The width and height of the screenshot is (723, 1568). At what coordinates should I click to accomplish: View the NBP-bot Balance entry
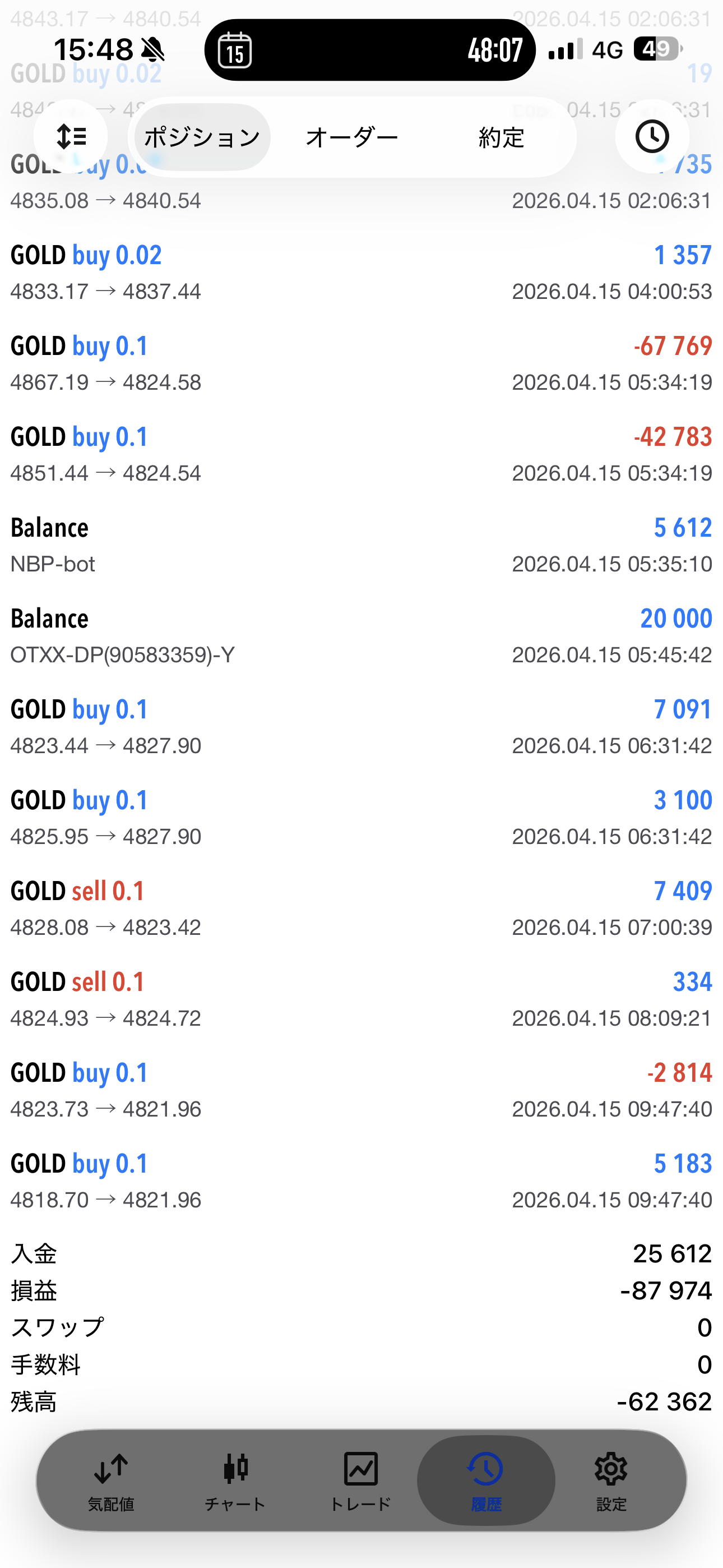click(361, 545)
